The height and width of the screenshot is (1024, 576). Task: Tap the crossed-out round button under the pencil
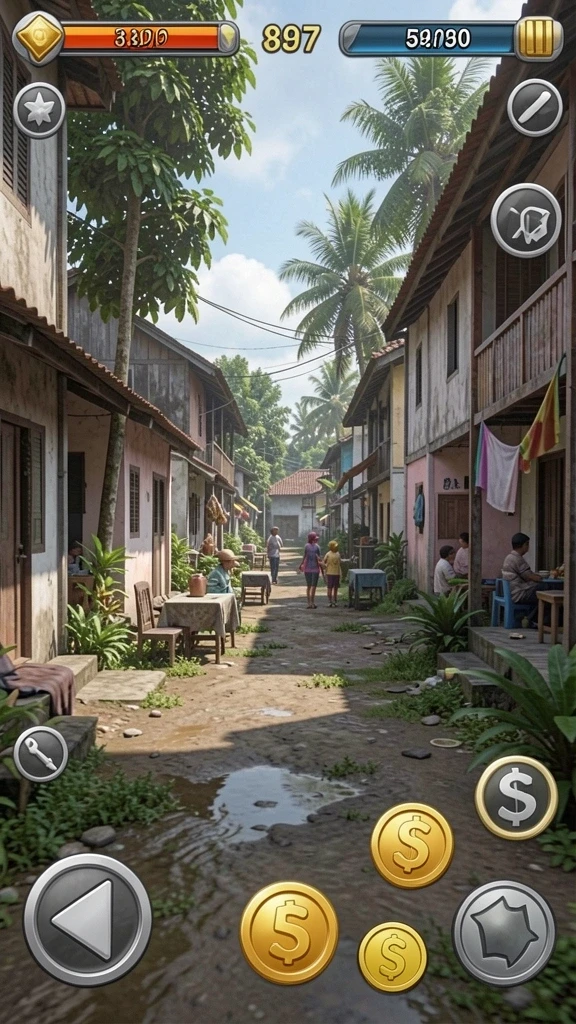[x=526, y=220]
